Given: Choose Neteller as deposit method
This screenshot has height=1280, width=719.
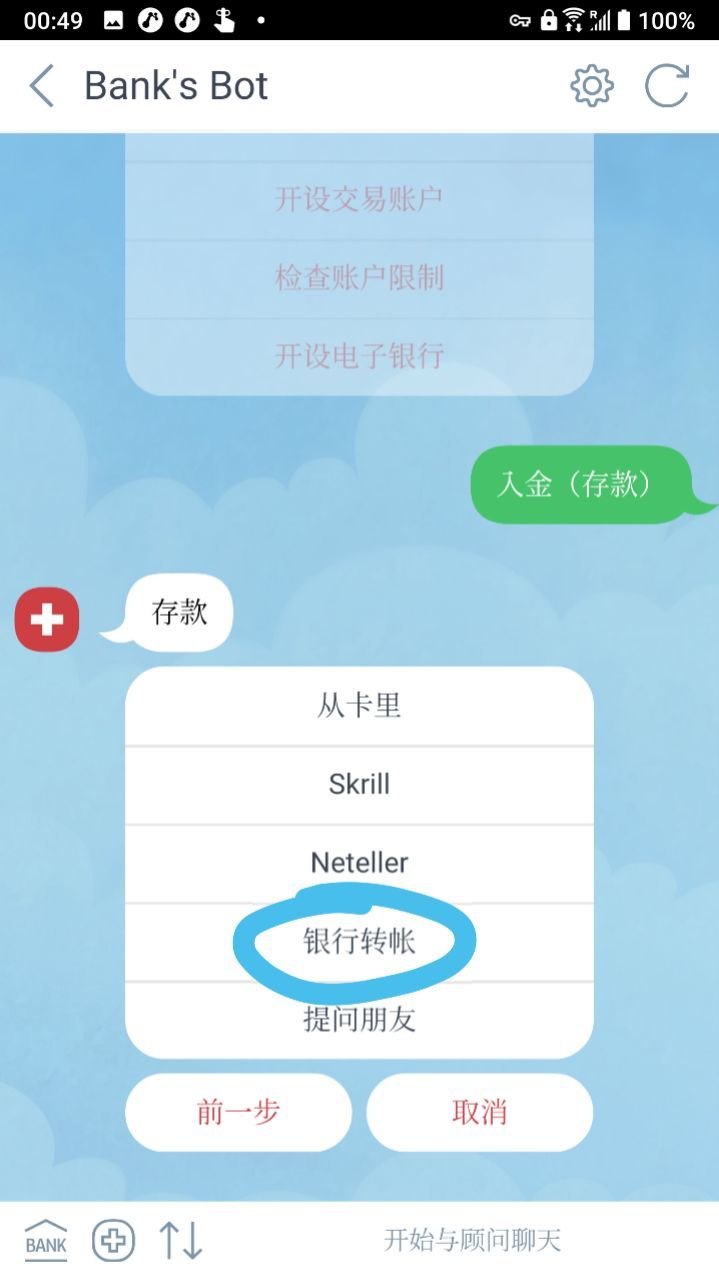Looking at the screenshot, I should tap(359, 862).
